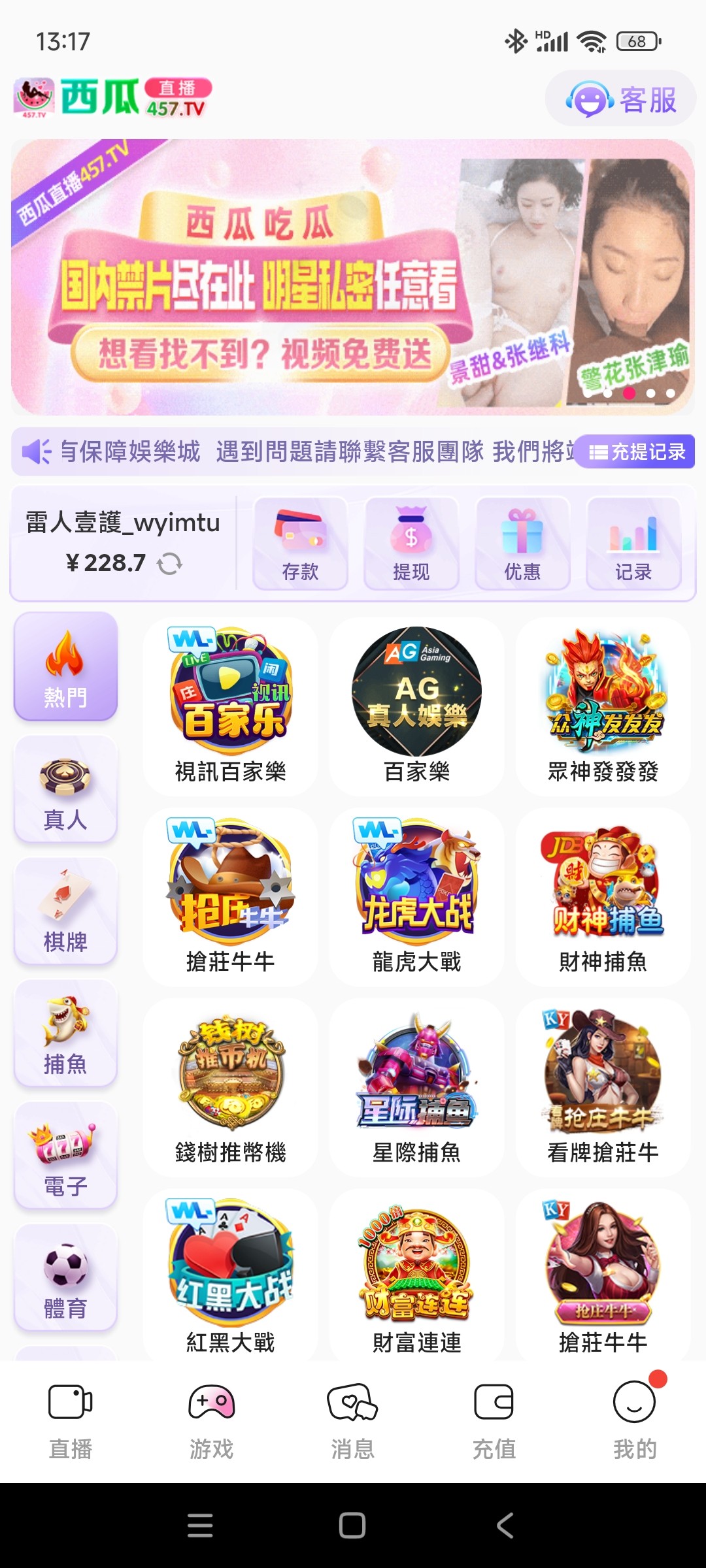706x1568 pixels.
Task: Open the 消息 messages tab
Action: 352,1419
